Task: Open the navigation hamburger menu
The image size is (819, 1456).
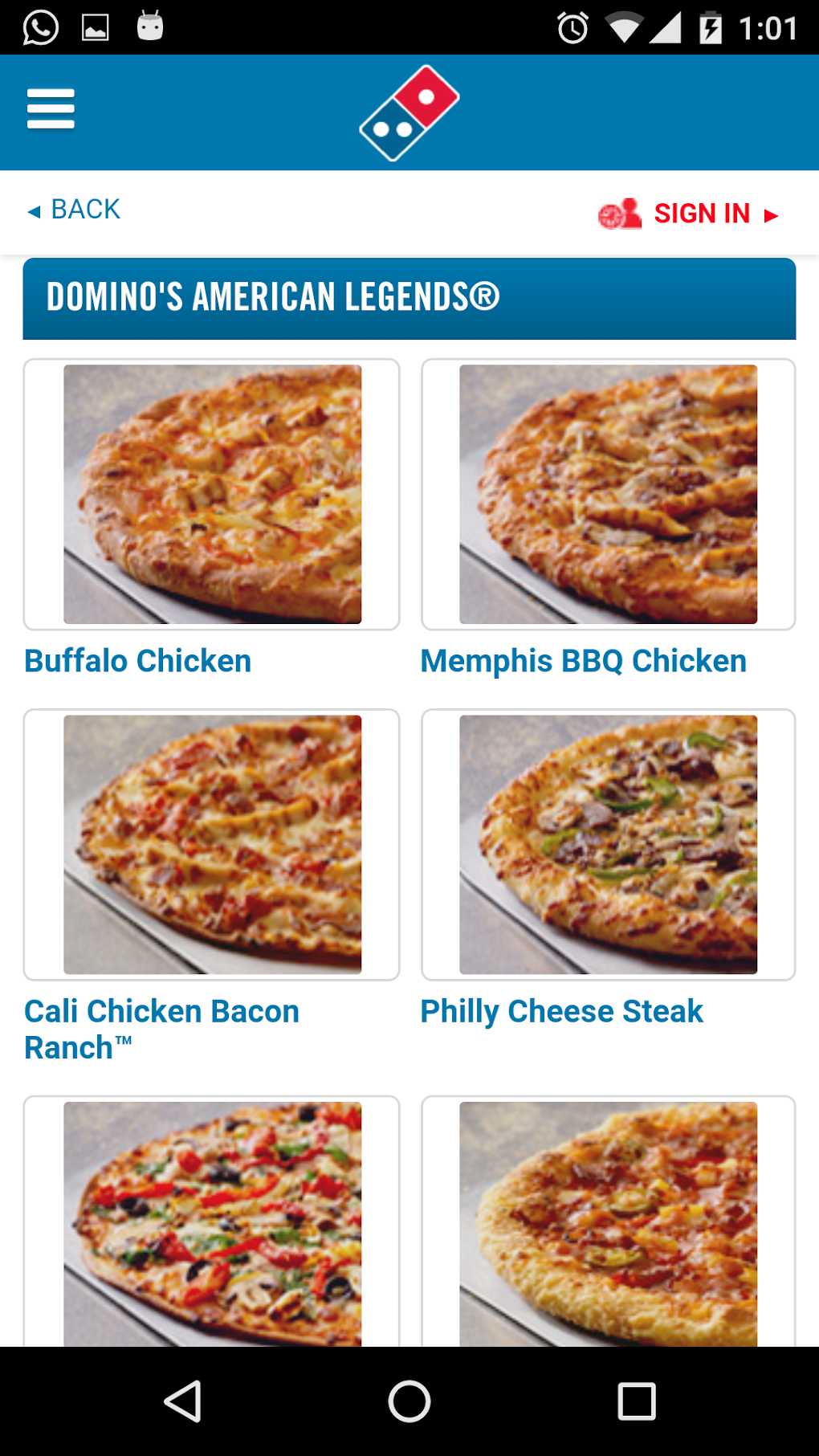Action: [x=51, y=110]
